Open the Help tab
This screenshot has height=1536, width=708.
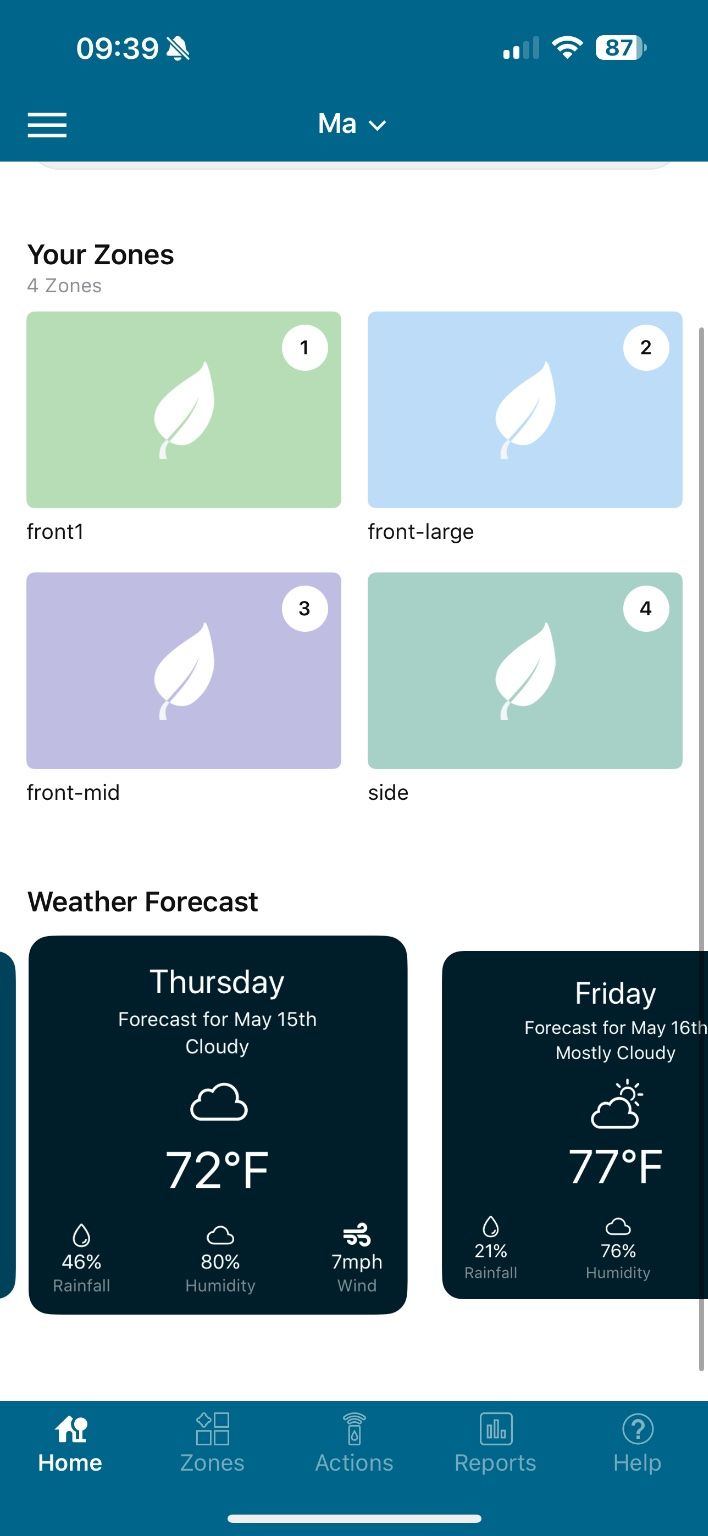pyautogui.click(x=637, y=1444)
